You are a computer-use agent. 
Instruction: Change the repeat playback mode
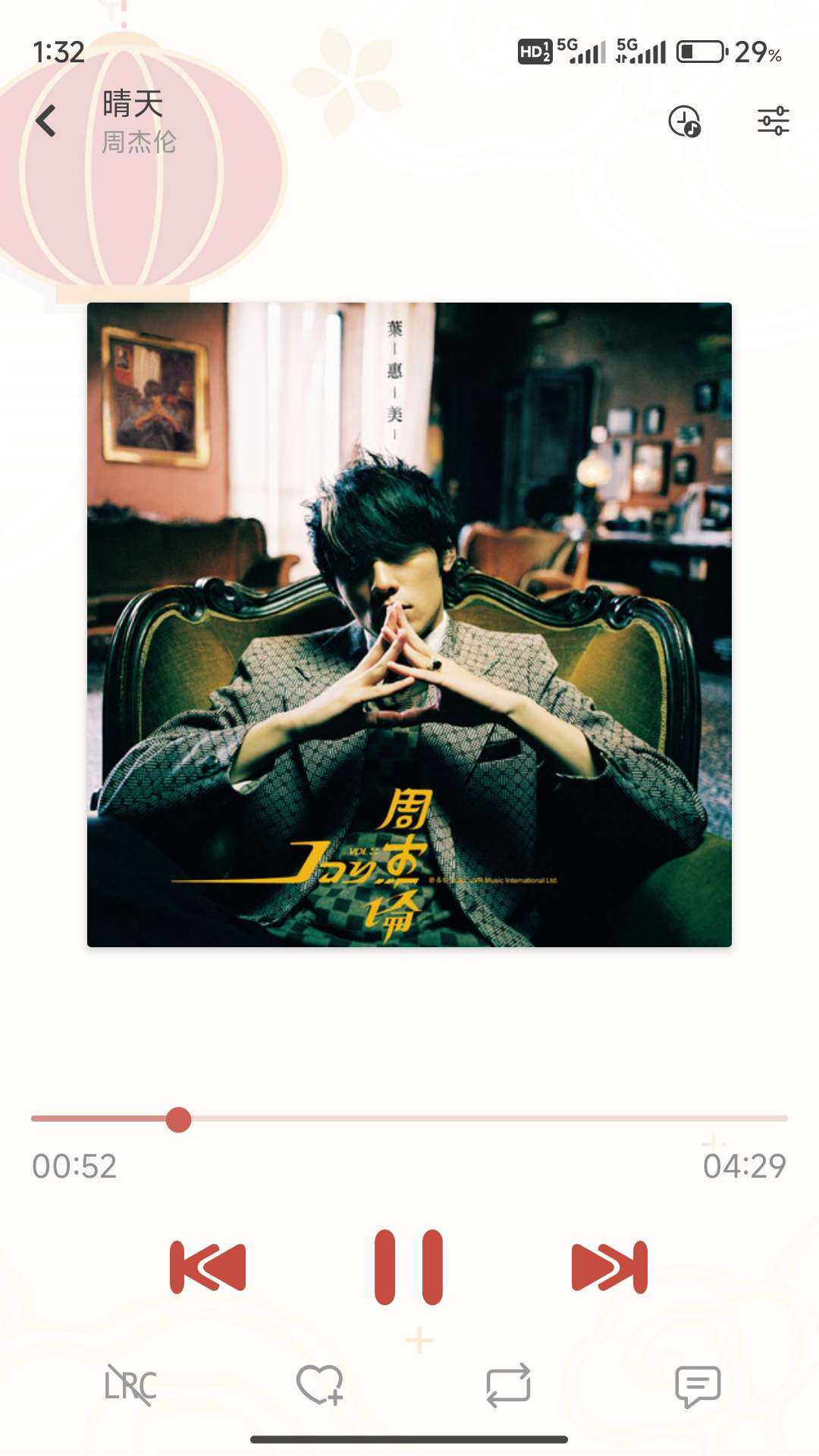[x=508, y=1385]
